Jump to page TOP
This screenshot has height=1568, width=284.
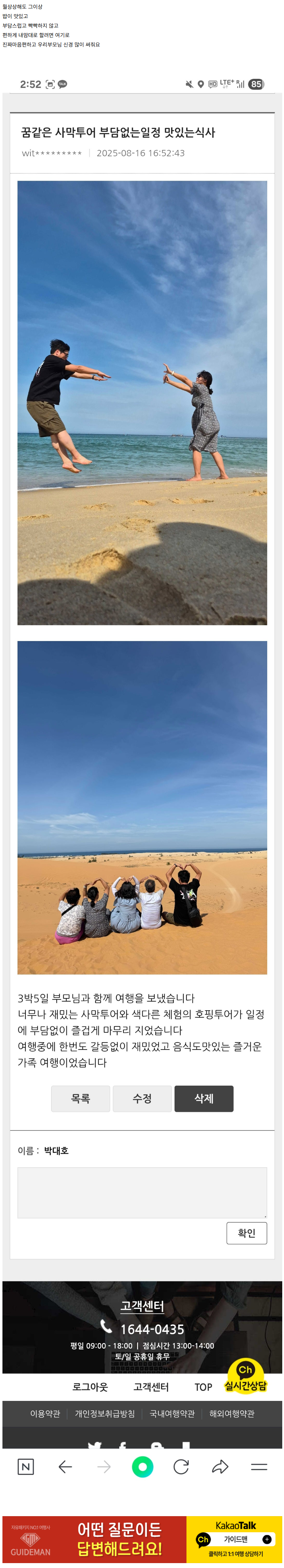click(203, 1387)
